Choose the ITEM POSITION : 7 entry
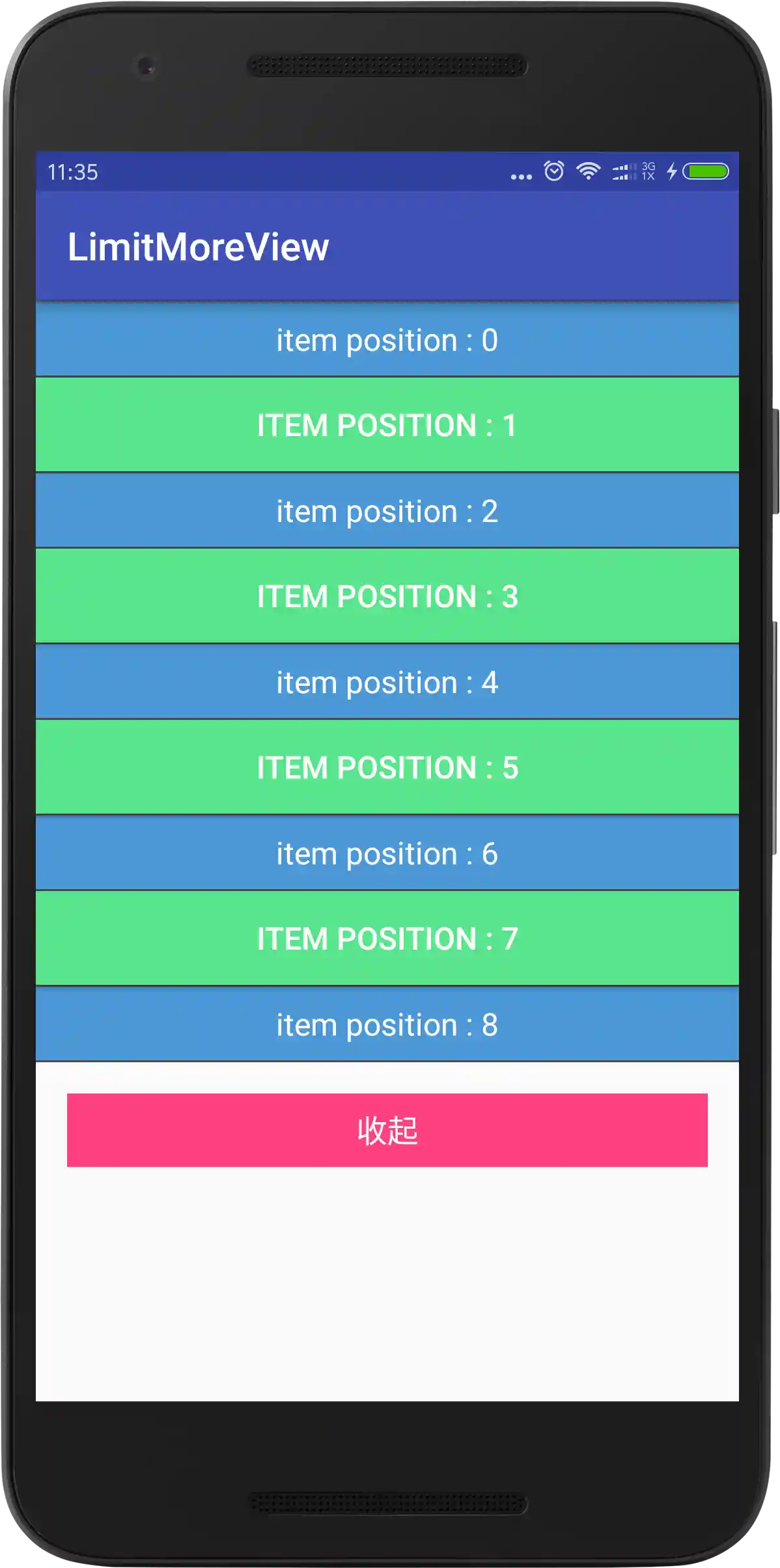The width and height of the screenshot is (780, 1568). click(387, 939)
